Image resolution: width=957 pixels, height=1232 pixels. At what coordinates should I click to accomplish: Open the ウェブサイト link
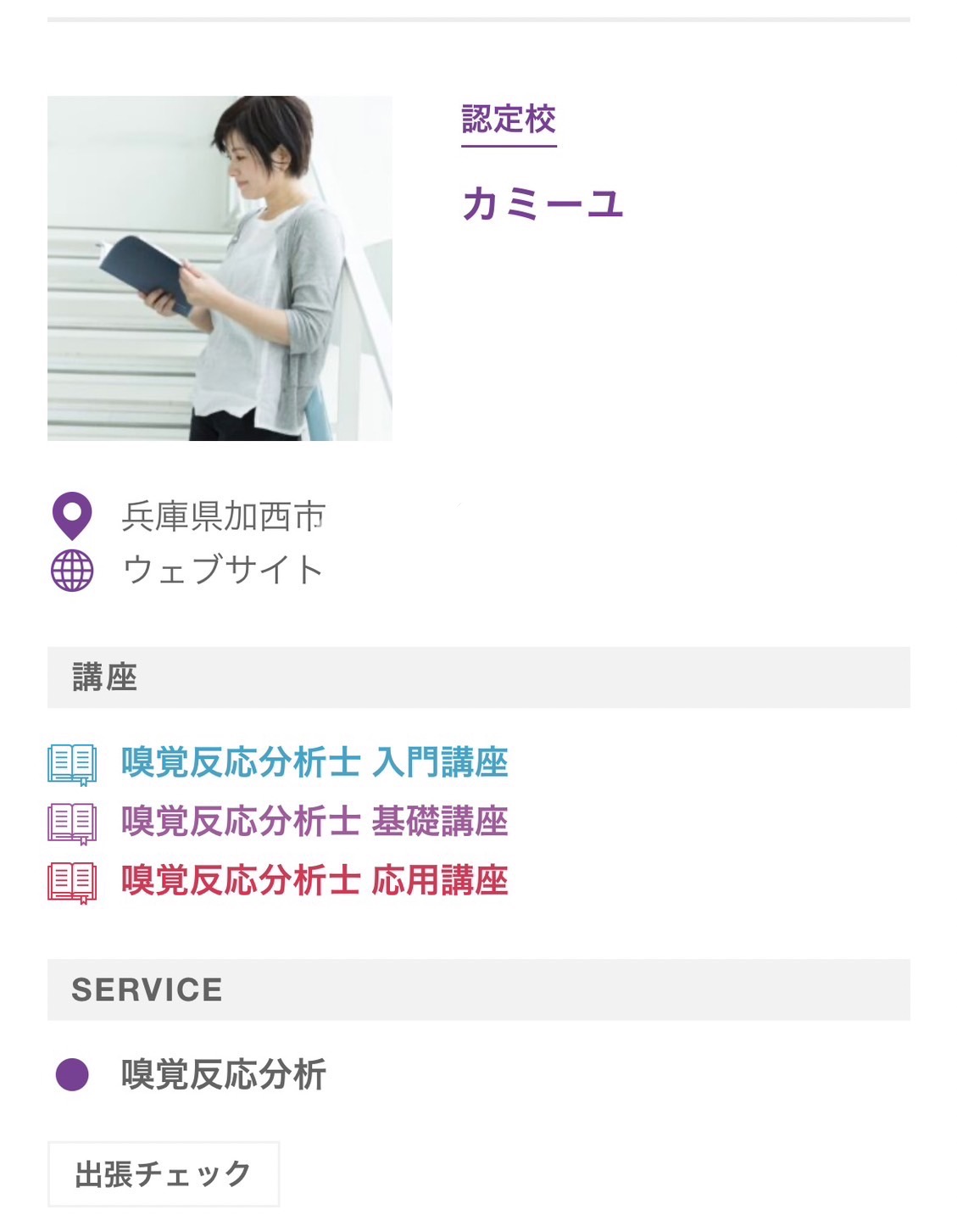point(222,570)
